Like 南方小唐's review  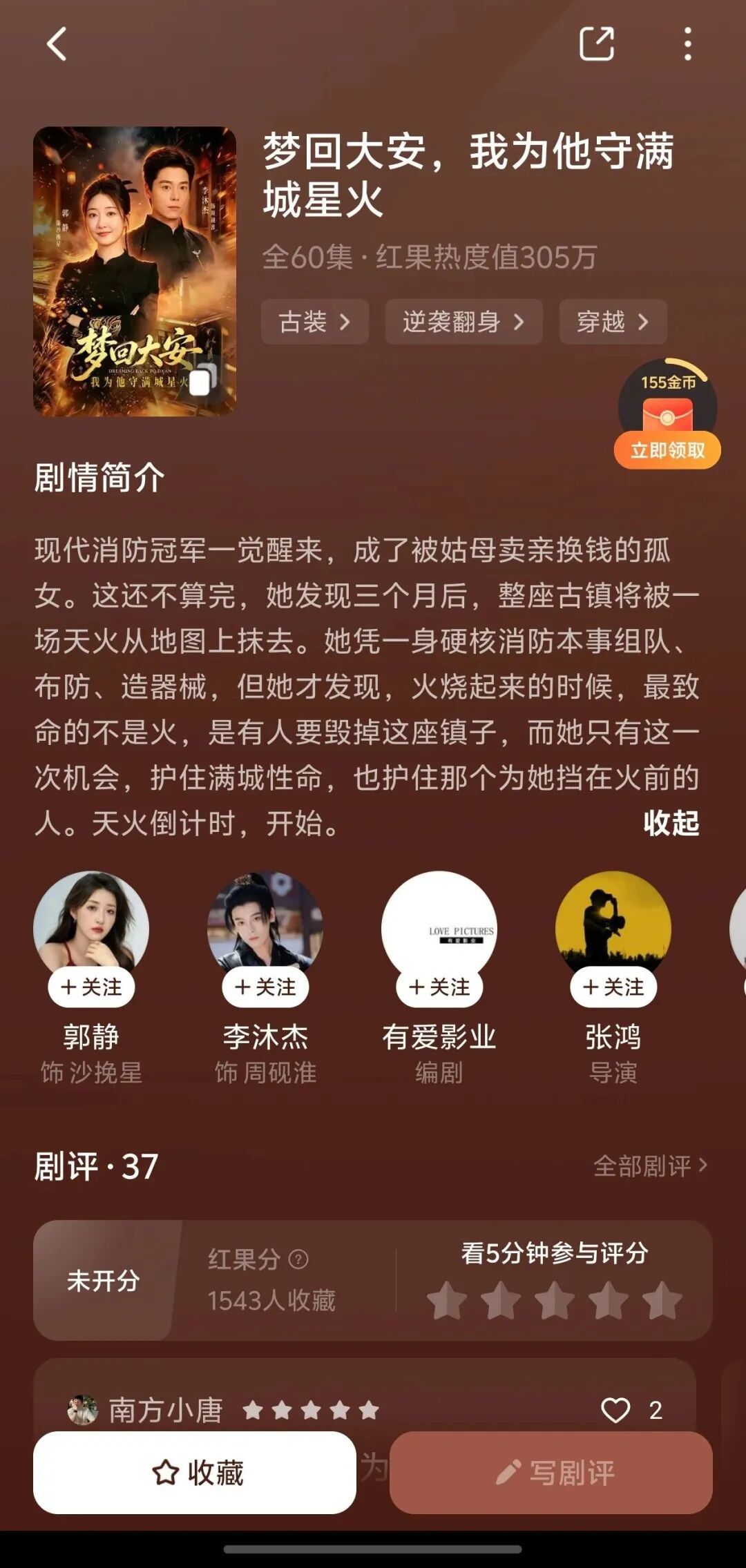tap(615, 1410)
